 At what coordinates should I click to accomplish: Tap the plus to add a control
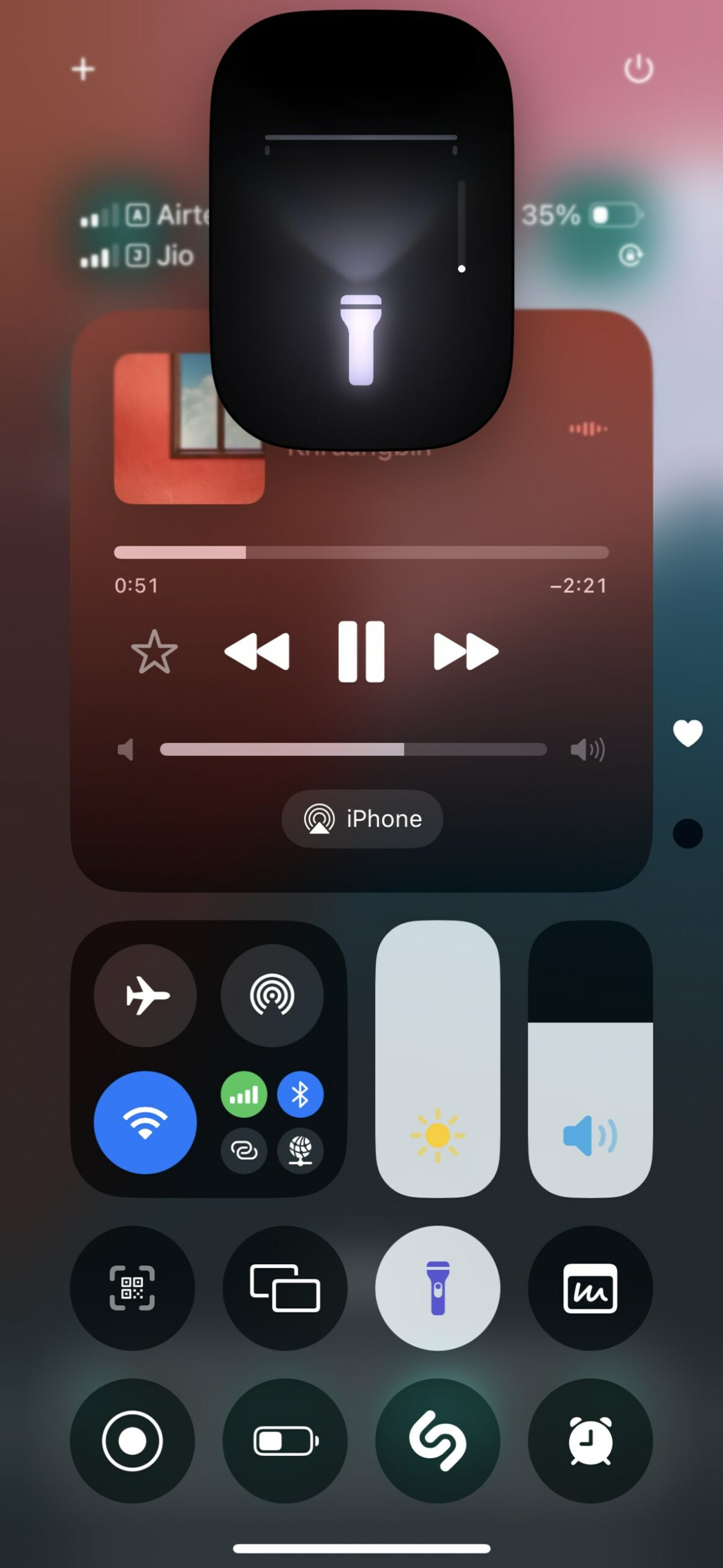click(x=83, y=69)
